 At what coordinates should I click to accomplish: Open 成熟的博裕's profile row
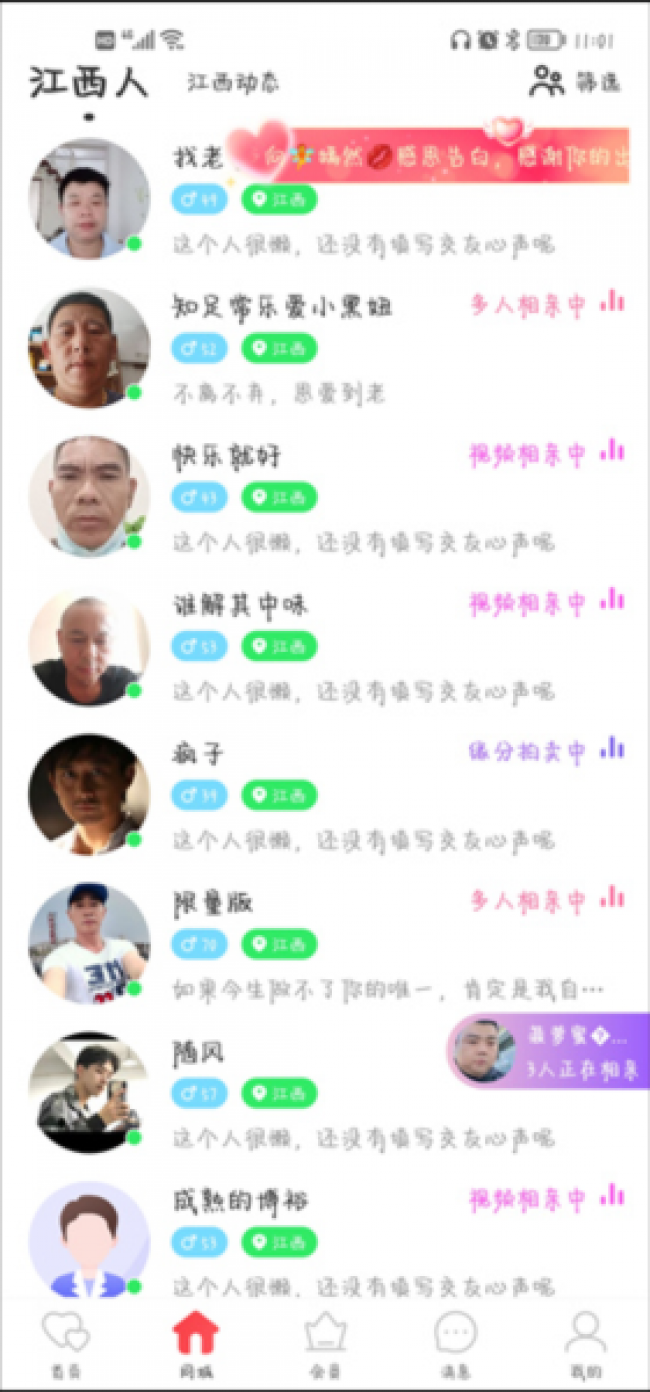(x=240, y=1200)
